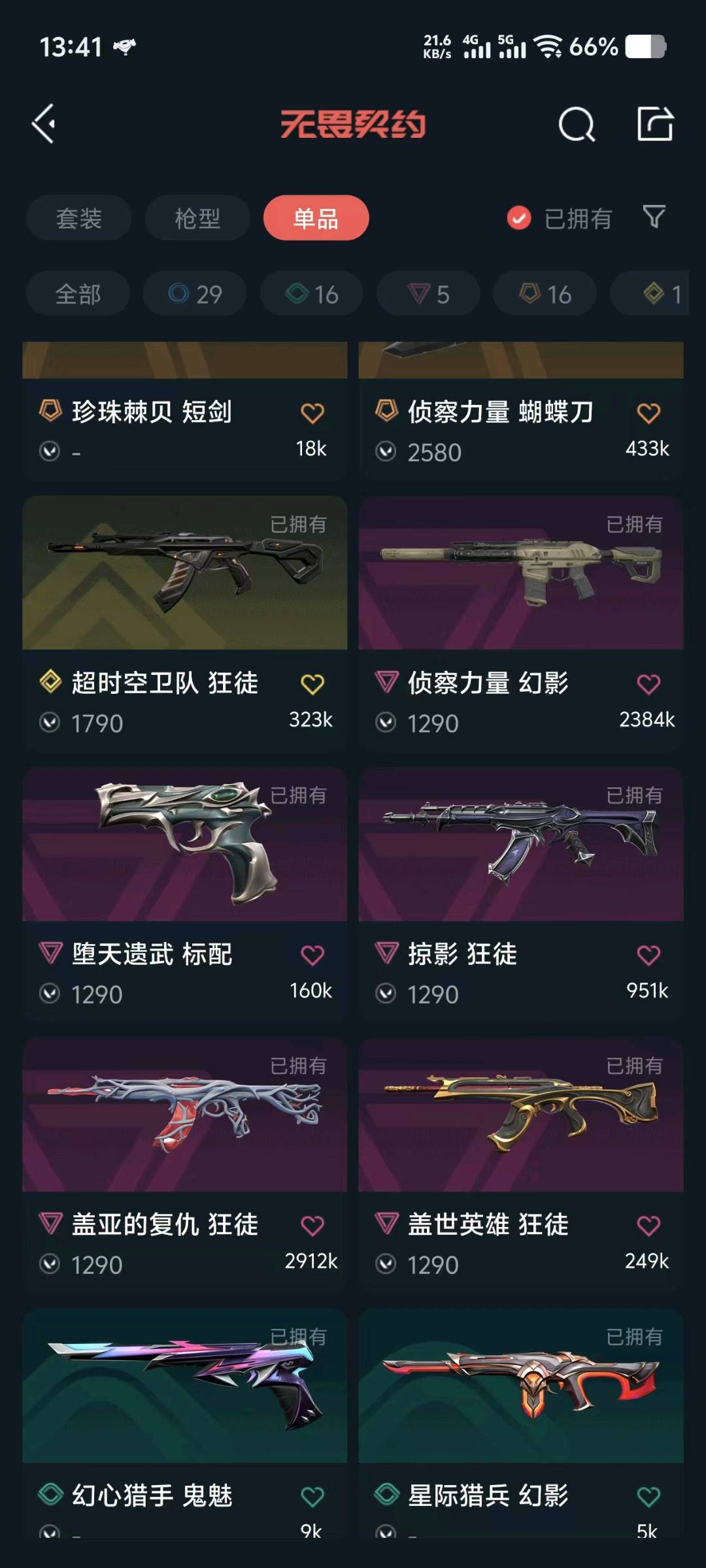The height and width of the screenshot is (1568, 706).
Task: Filter by the rarity chip showing 29
Action: (195, 294)
